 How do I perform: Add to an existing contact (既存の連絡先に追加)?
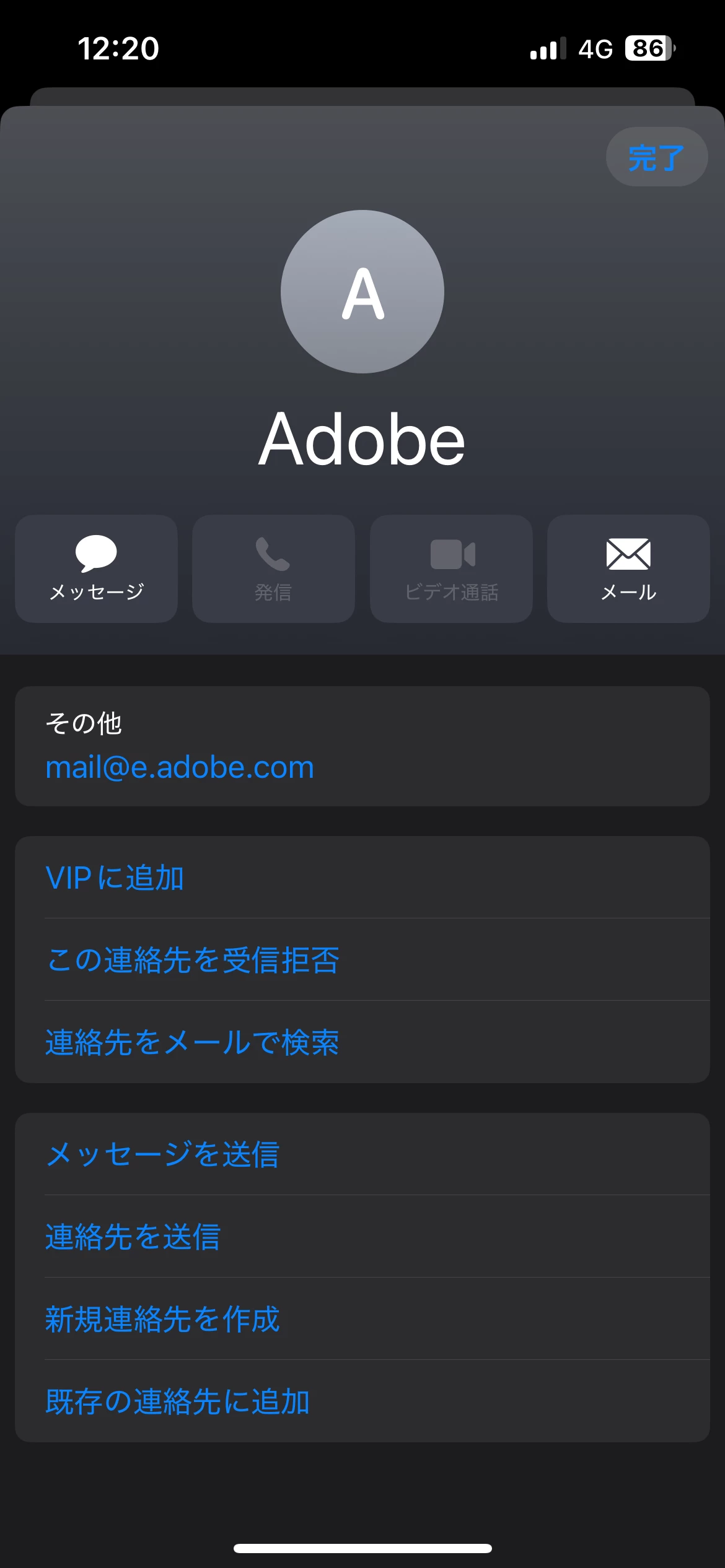(178, 1401)
